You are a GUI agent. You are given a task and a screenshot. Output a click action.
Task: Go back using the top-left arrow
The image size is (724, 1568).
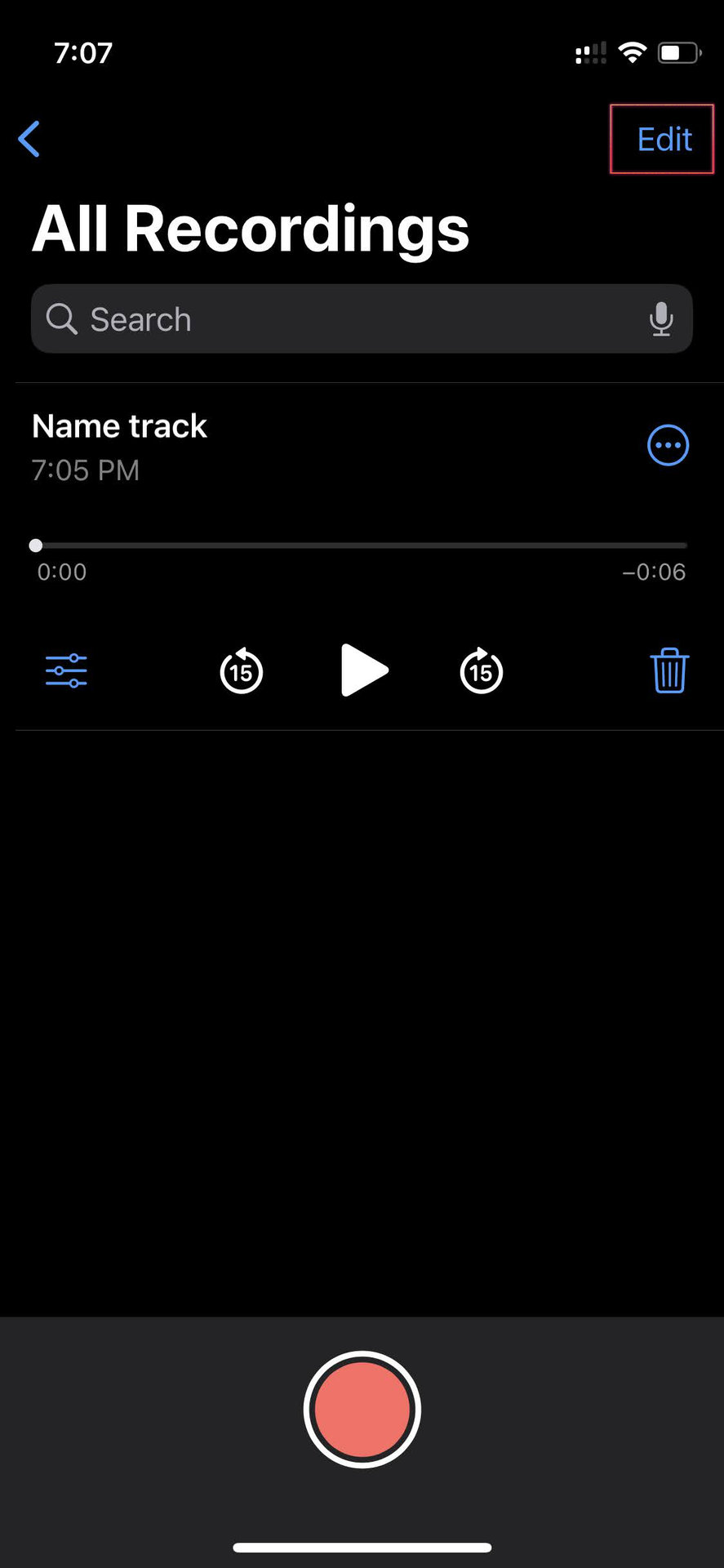pos(29,139)
